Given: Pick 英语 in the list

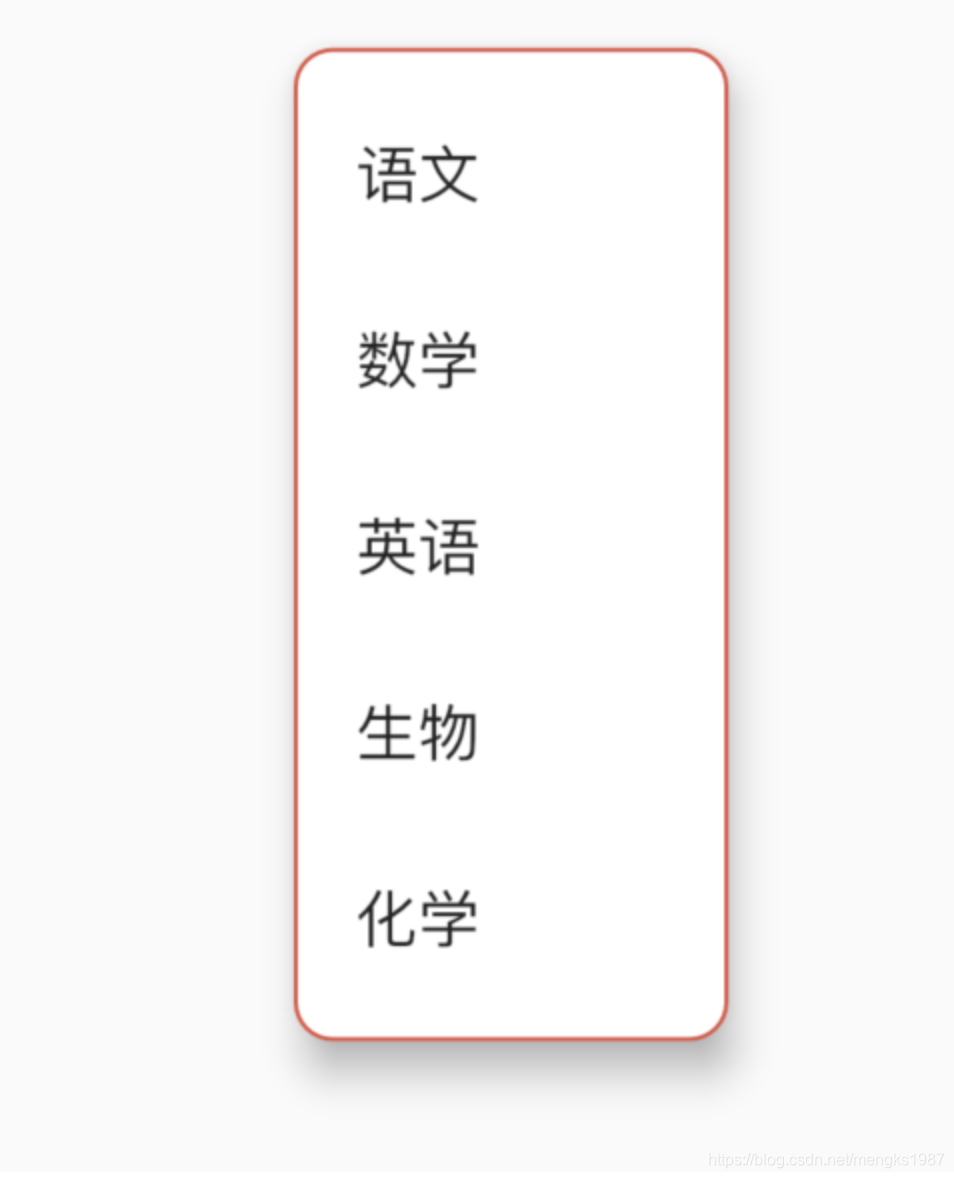Looking at the screenshot, I should (x=418, y=547).
